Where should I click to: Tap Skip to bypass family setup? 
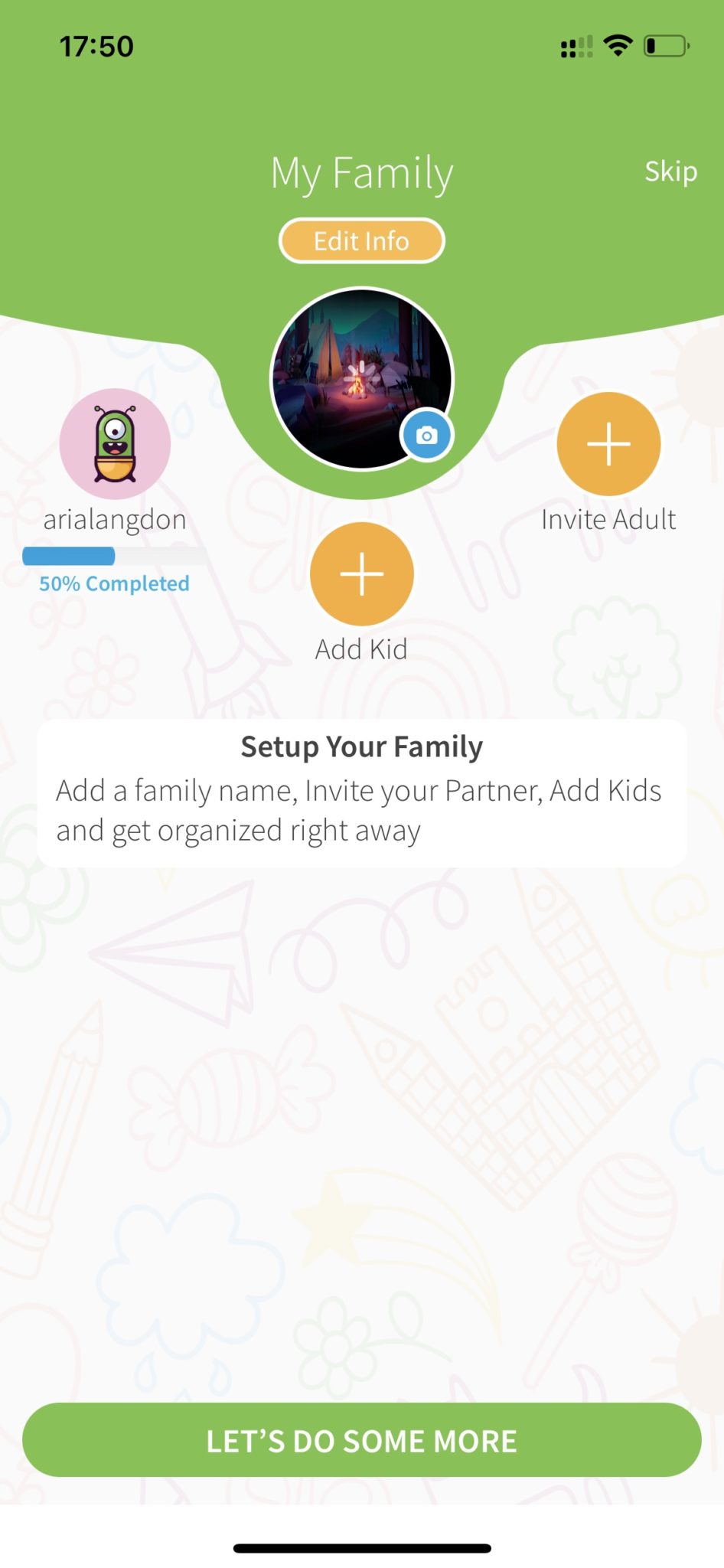(670, 171)
